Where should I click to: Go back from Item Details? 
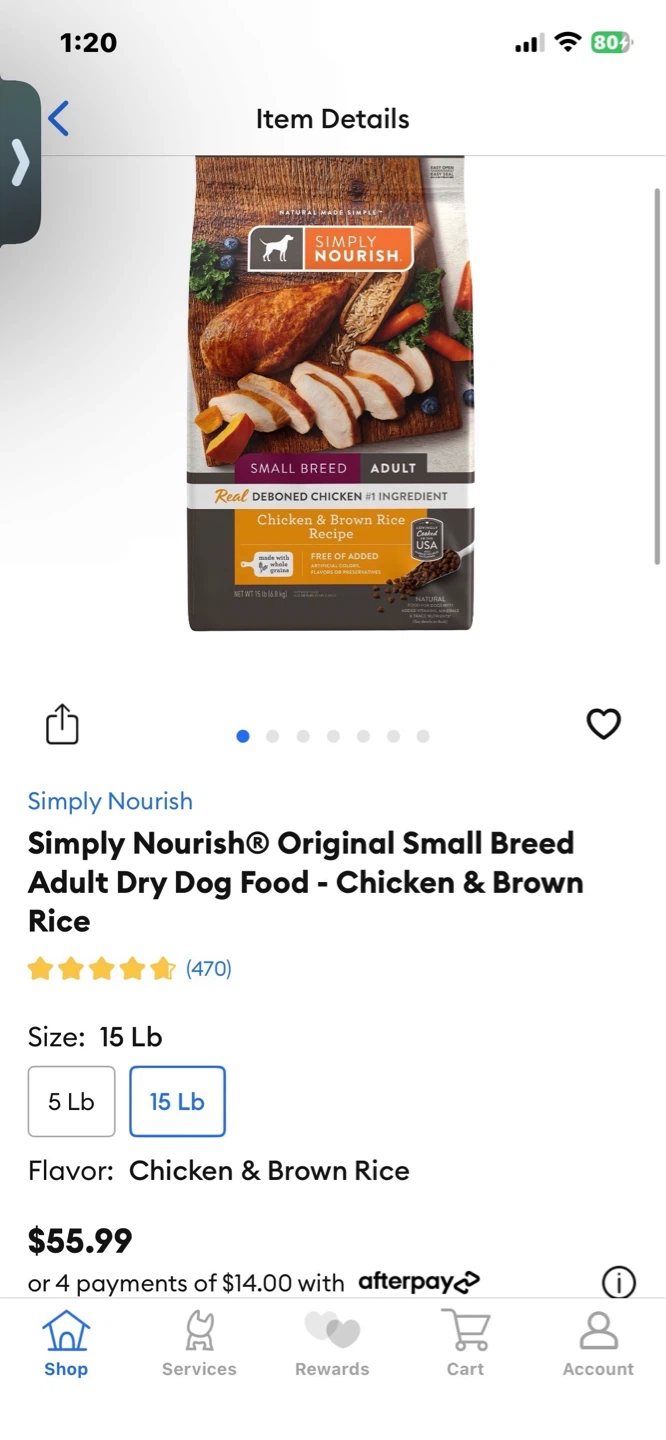pos(59,119)
